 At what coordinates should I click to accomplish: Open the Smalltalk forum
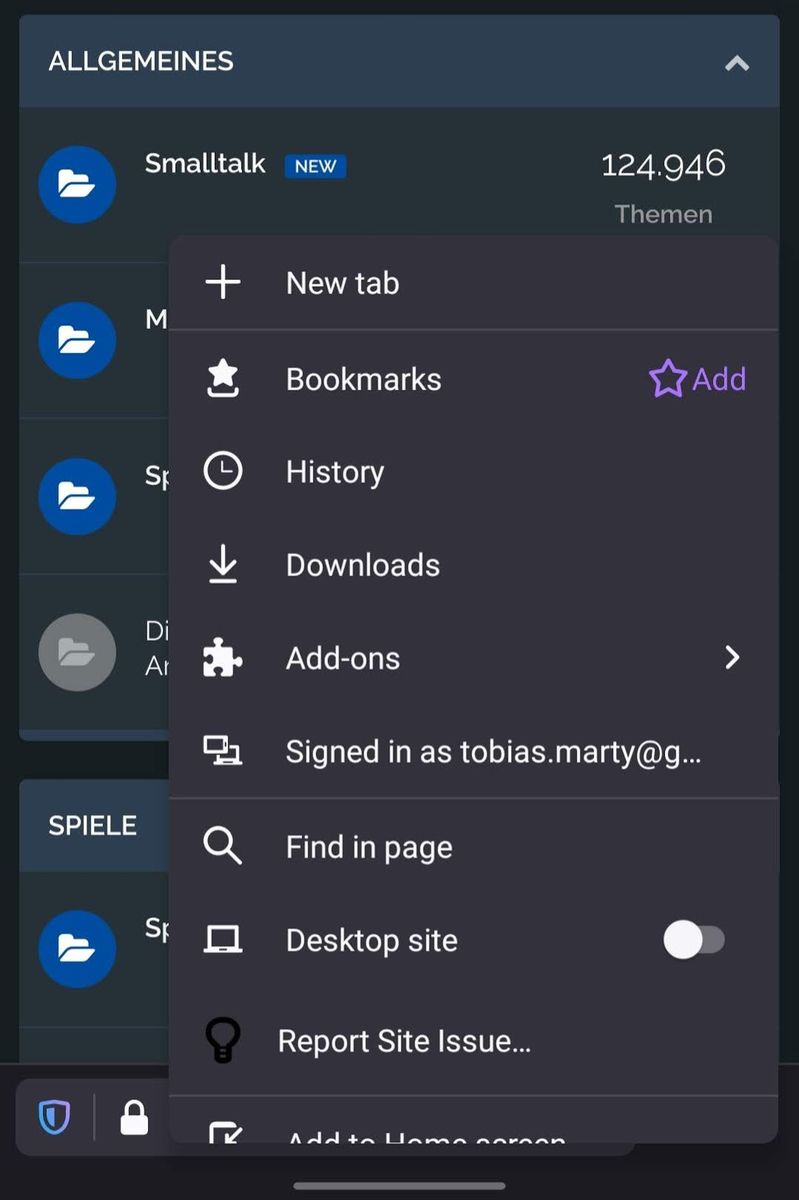click(x=205, y=164)
